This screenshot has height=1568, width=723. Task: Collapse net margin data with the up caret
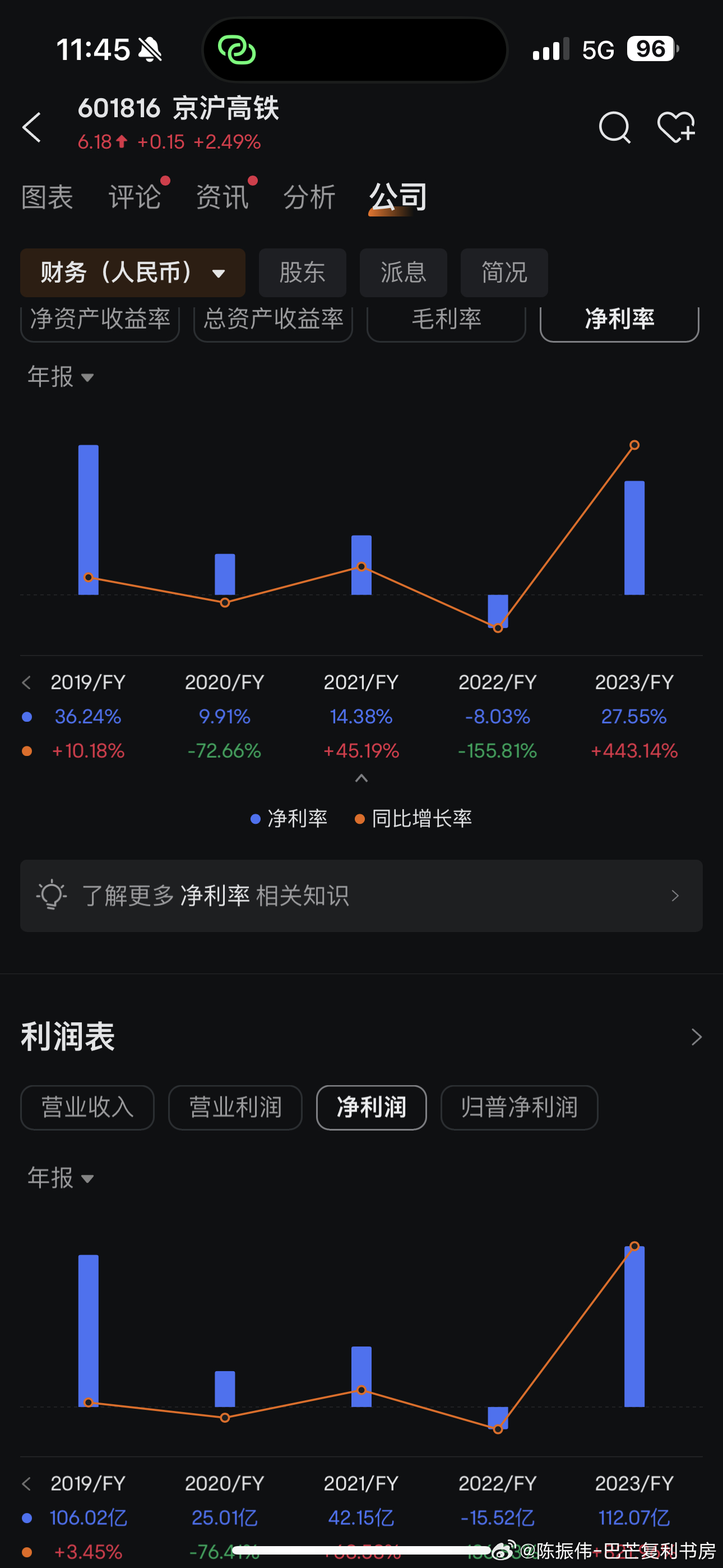pyautogui.click(x=361, y=778)
